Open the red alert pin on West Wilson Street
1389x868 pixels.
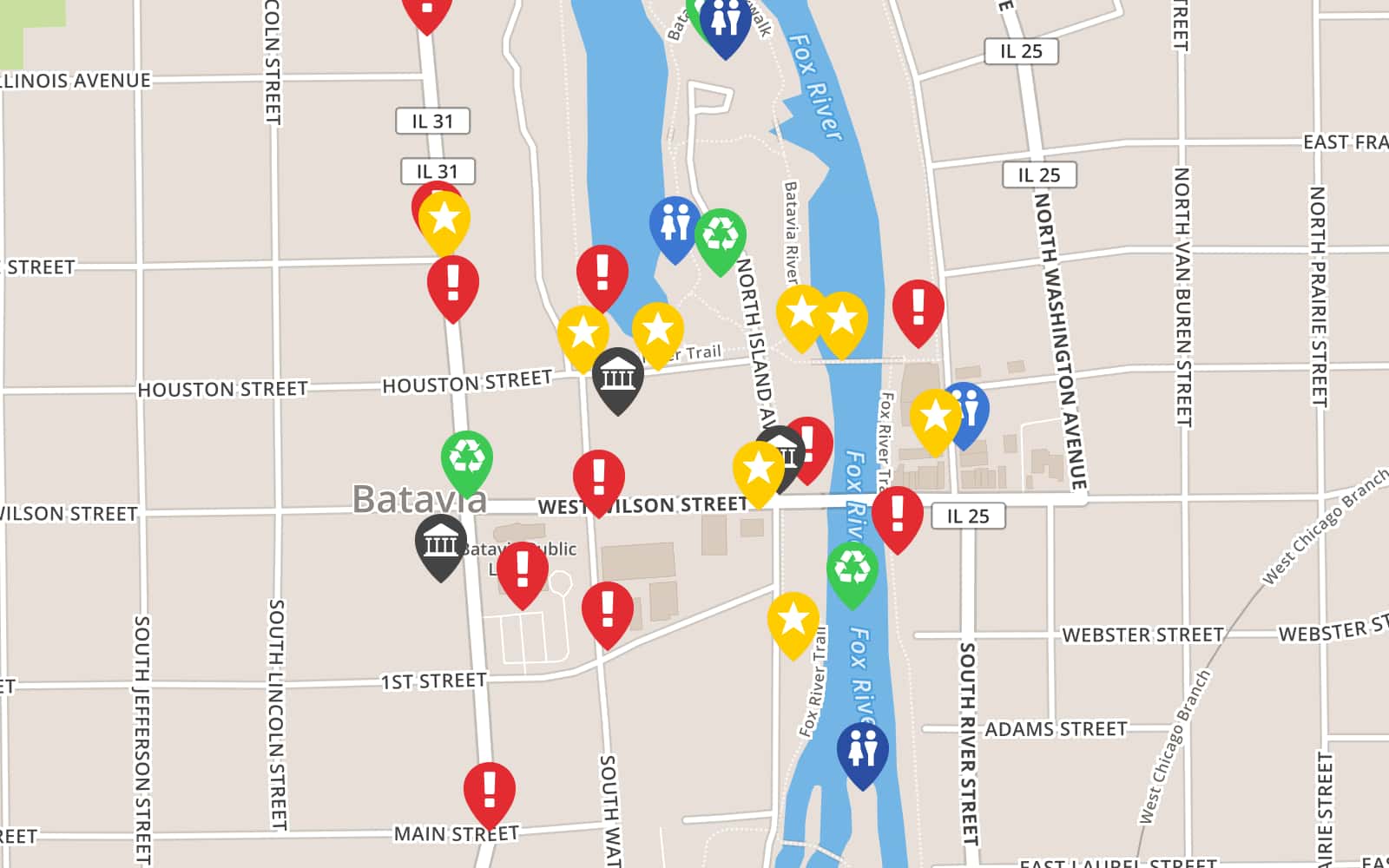point(598,478)
